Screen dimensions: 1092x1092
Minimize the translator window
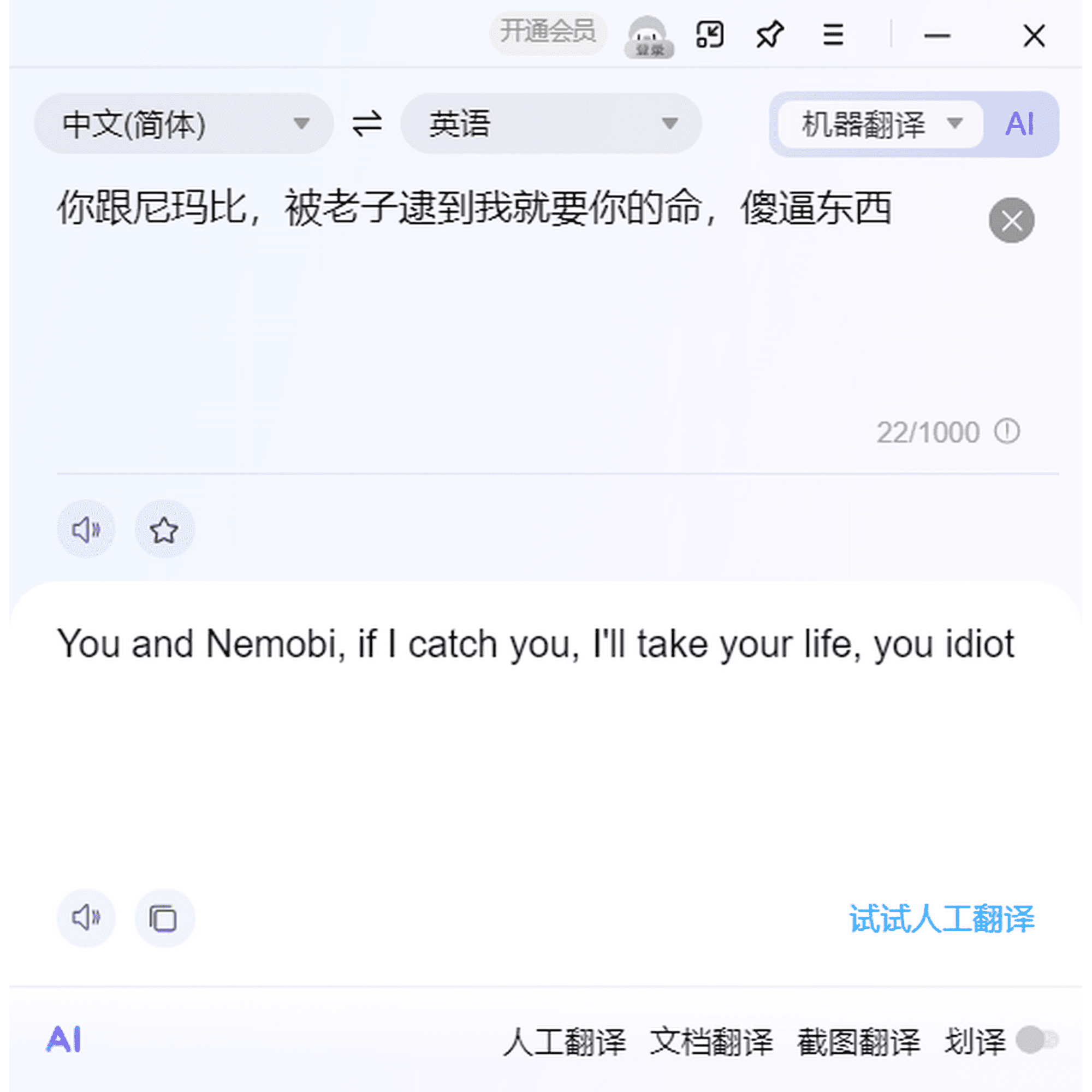pyautogui.click(x=936, y=36)
